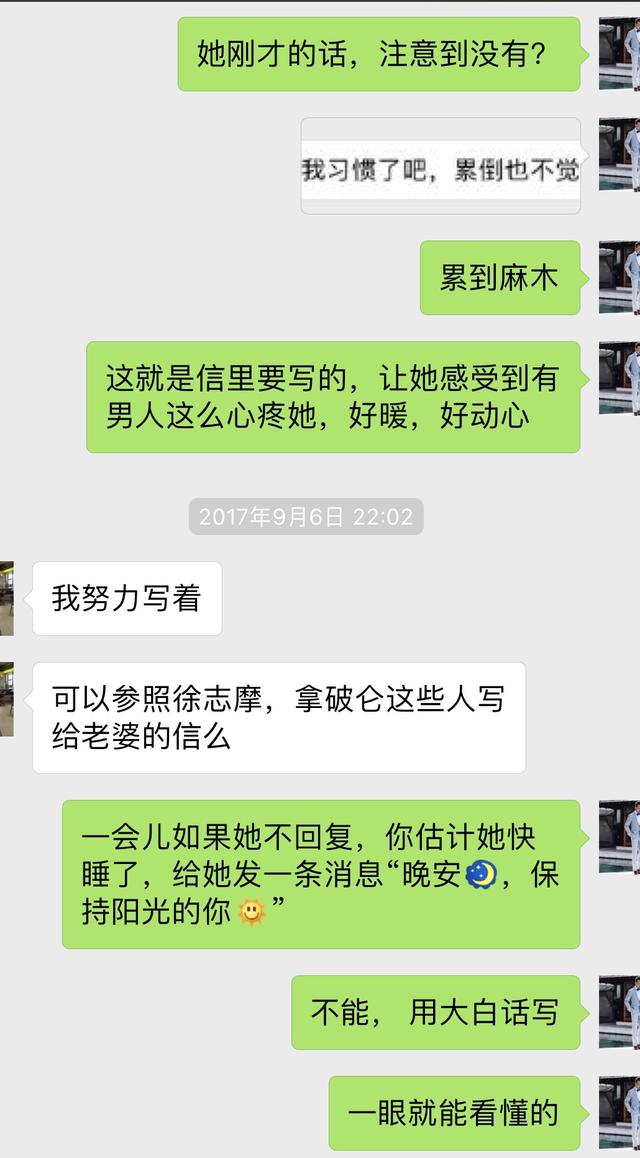The height and width of the screenshot is (1158, 640).
Task: Tap the sender avatar beside 累到麻木
Action: [619, 277]
